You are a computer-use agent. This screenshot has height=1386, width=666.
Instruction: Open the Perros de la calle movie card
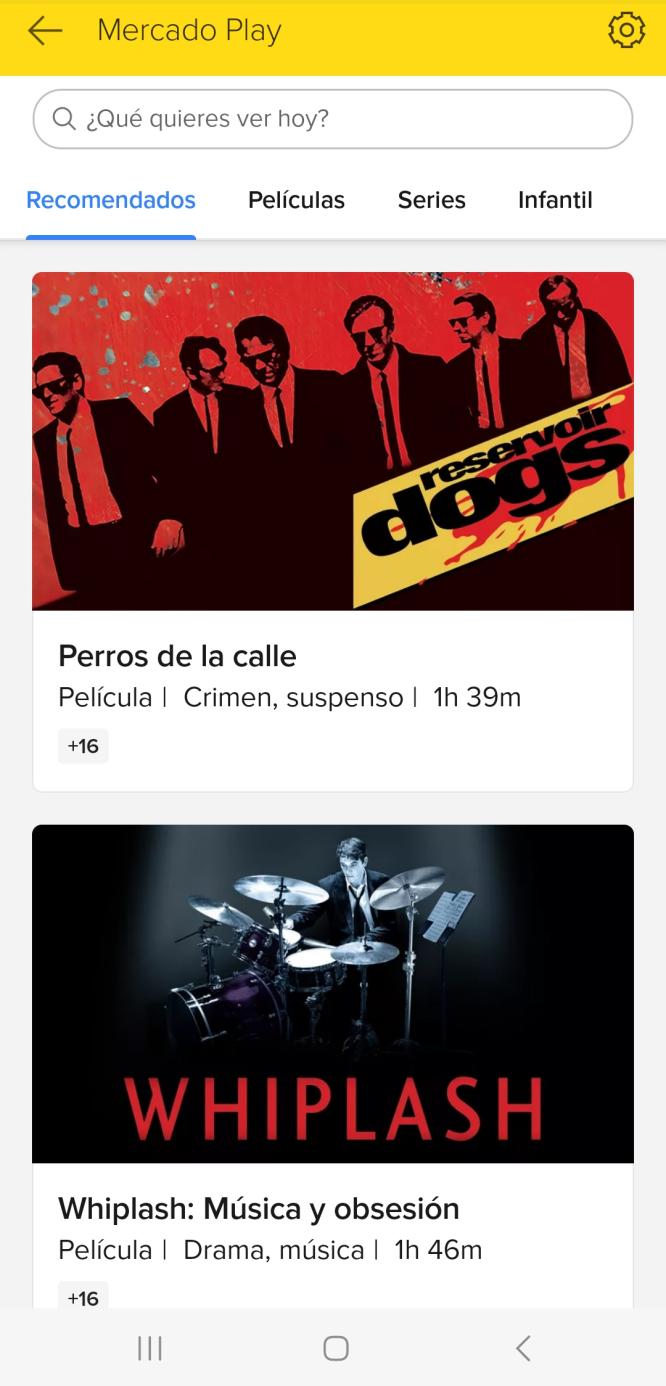point(333,530)
